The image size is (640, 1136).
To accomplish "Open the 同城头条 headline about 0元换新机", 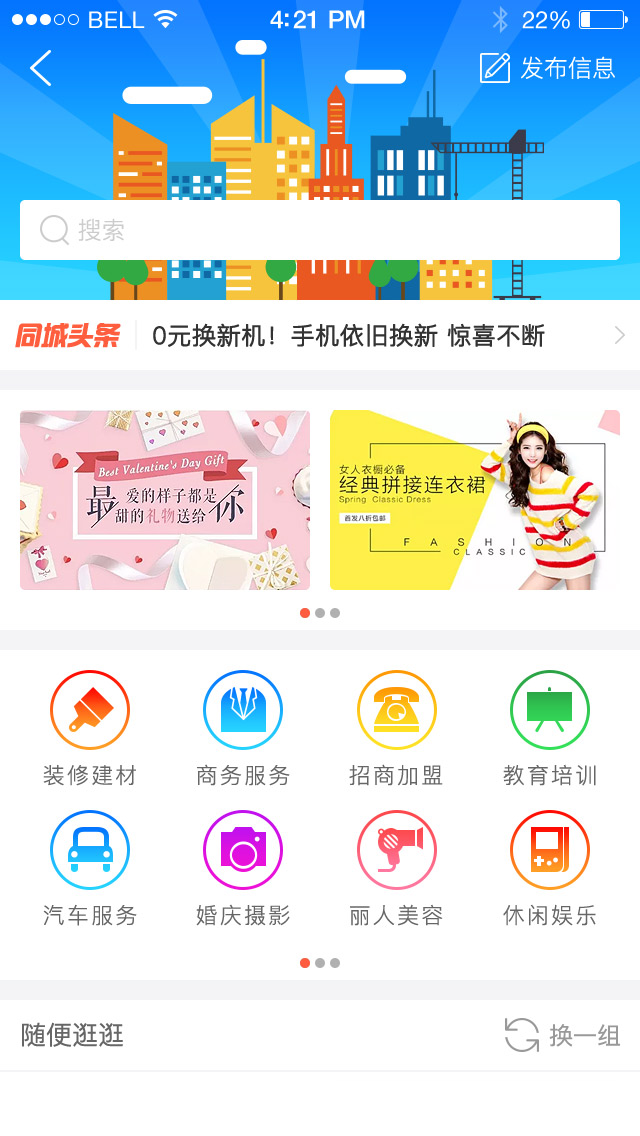I will point(348,336).
